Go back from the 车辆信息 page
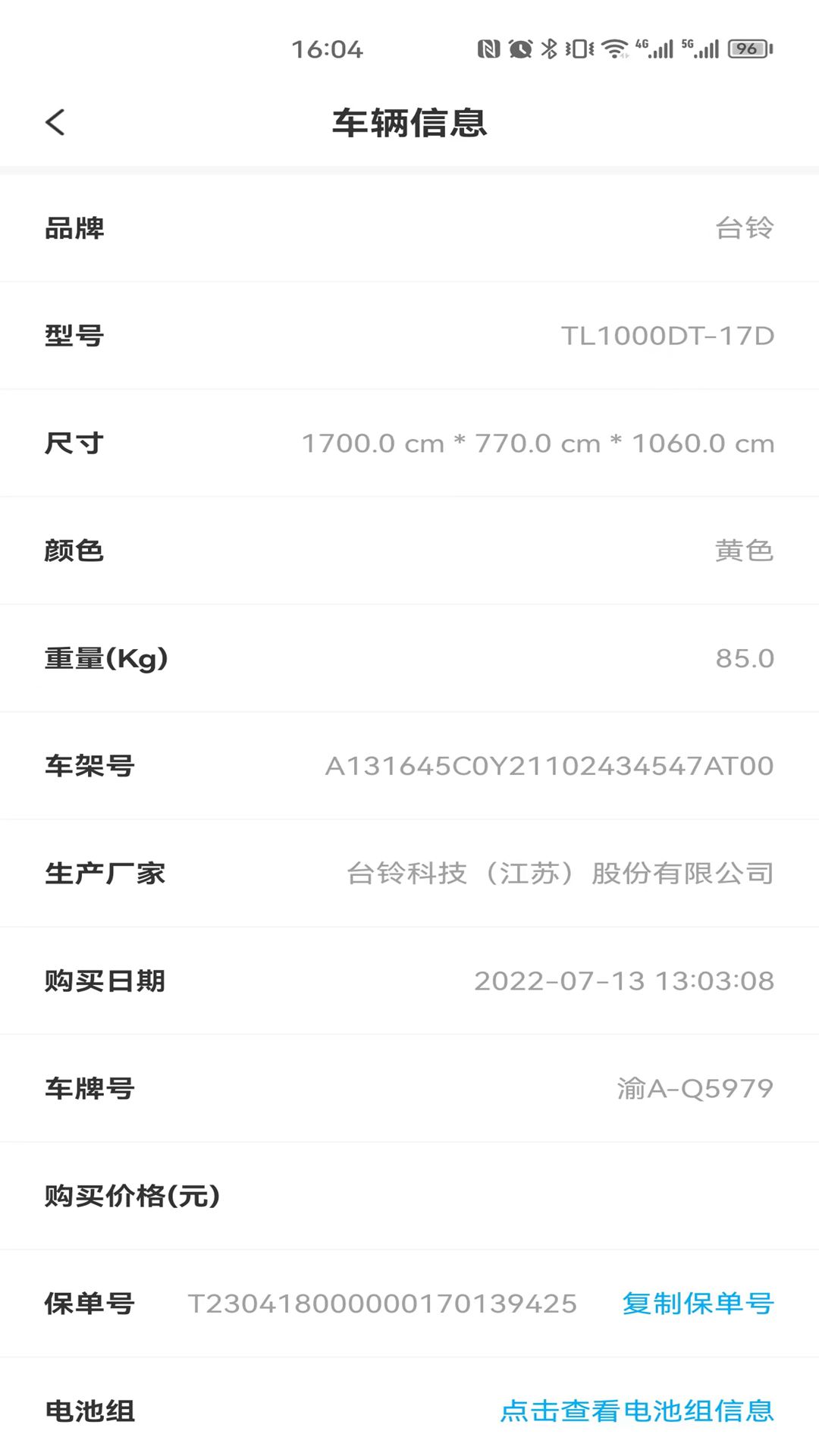This screenshot has width=819, height=1456. pos(55,122)
